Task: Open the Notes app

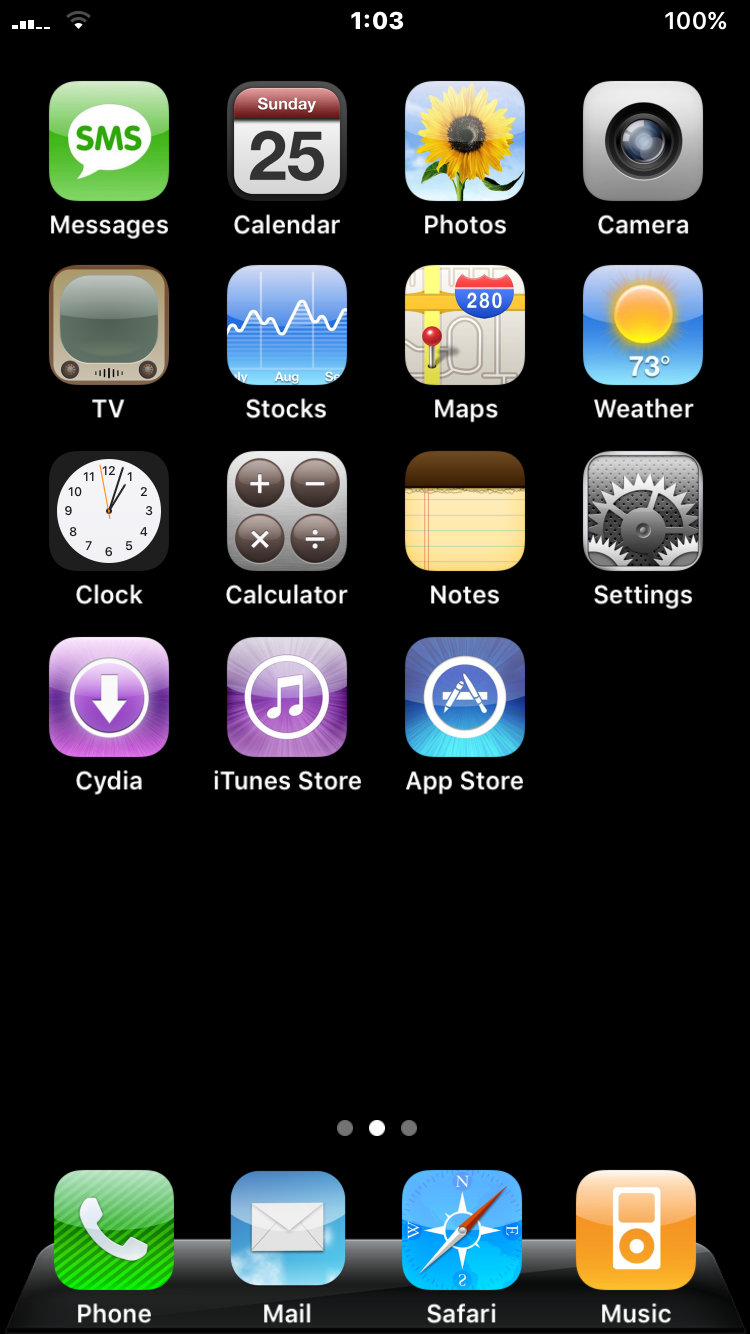Action: coord(465,511)
